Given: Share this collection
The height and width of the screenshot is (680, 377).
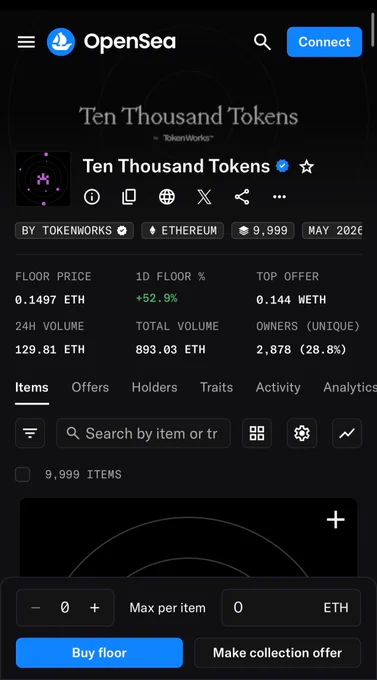Looking at the screenshot, I should pyautogui.click(x=242, y=197).
